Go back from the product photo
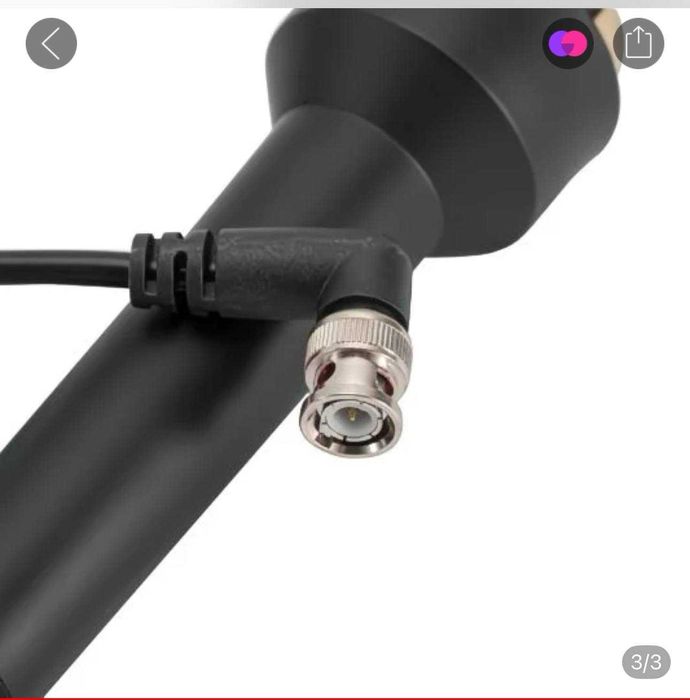 [51, 44]
